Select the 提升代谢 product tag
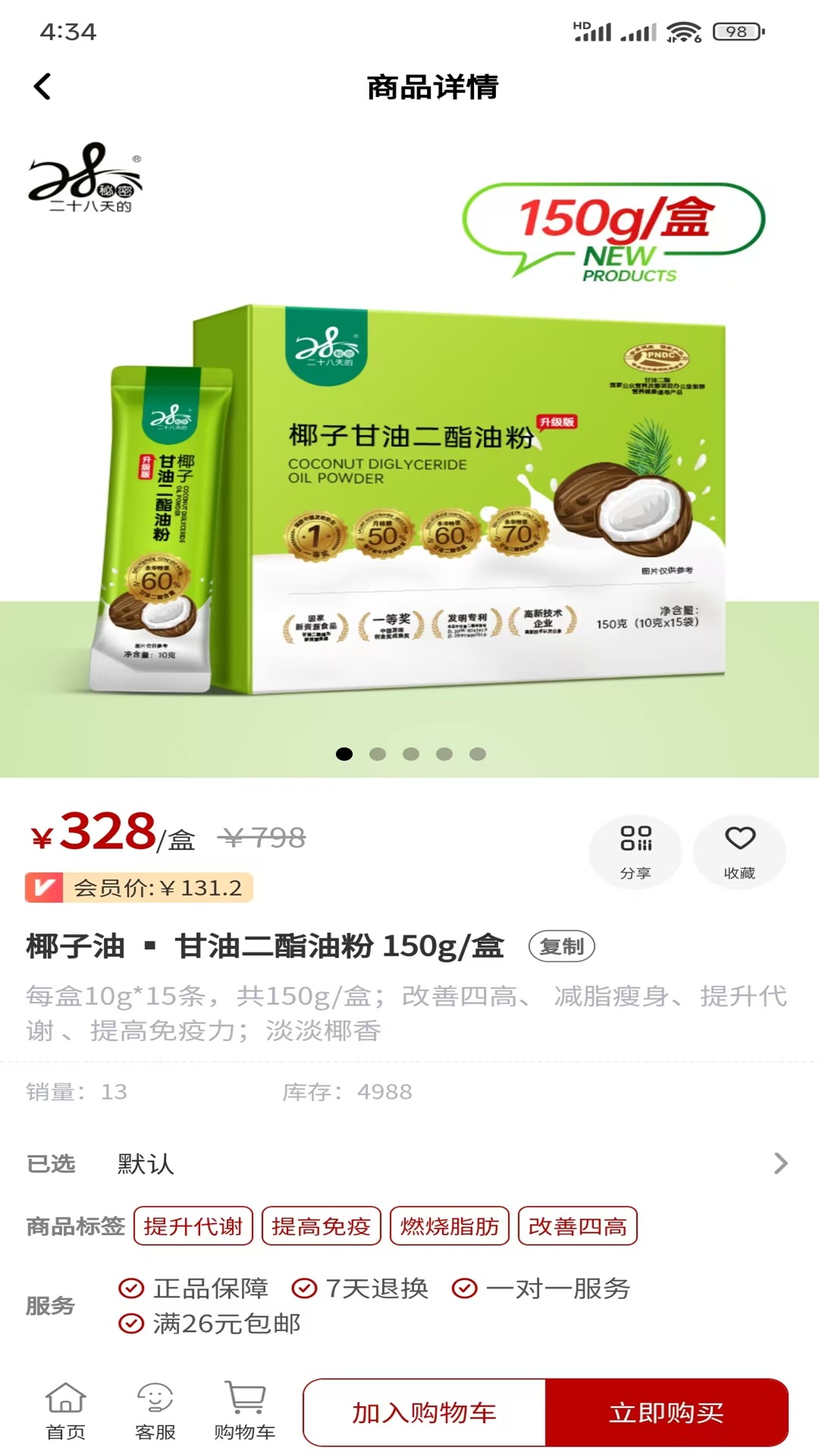This screenshot has width=819, height=1456. pos(193,1226)
